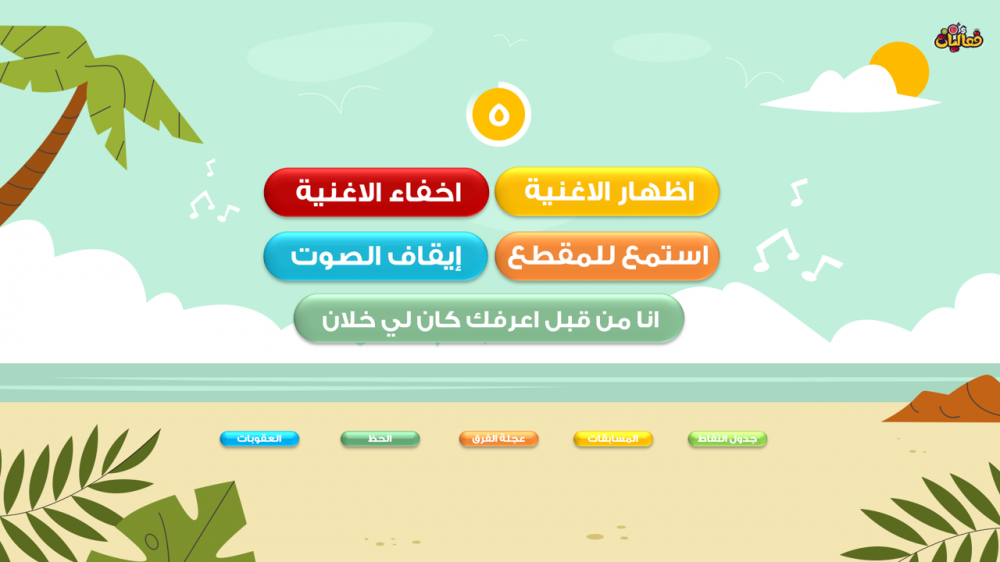
Task: Play the clip via استمع للمقطع
Action: pos(607,256)
